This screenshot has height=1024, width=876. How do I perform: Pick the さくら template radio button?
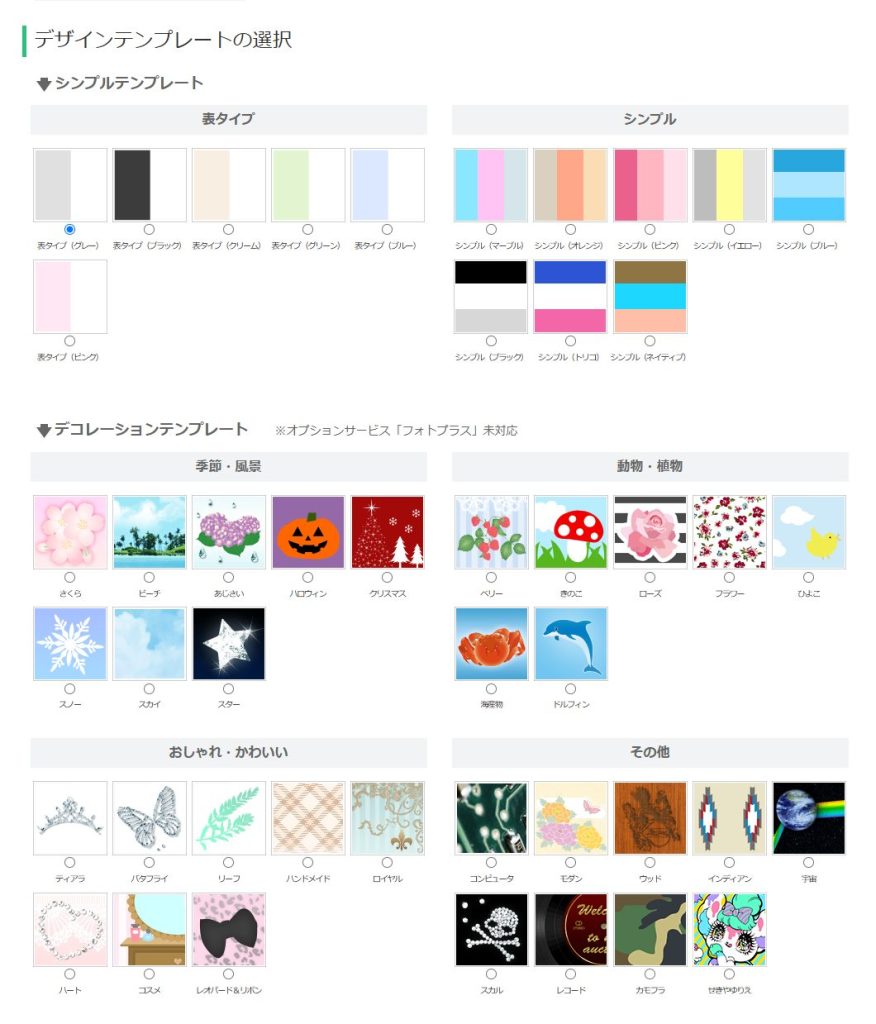(70, 577)
